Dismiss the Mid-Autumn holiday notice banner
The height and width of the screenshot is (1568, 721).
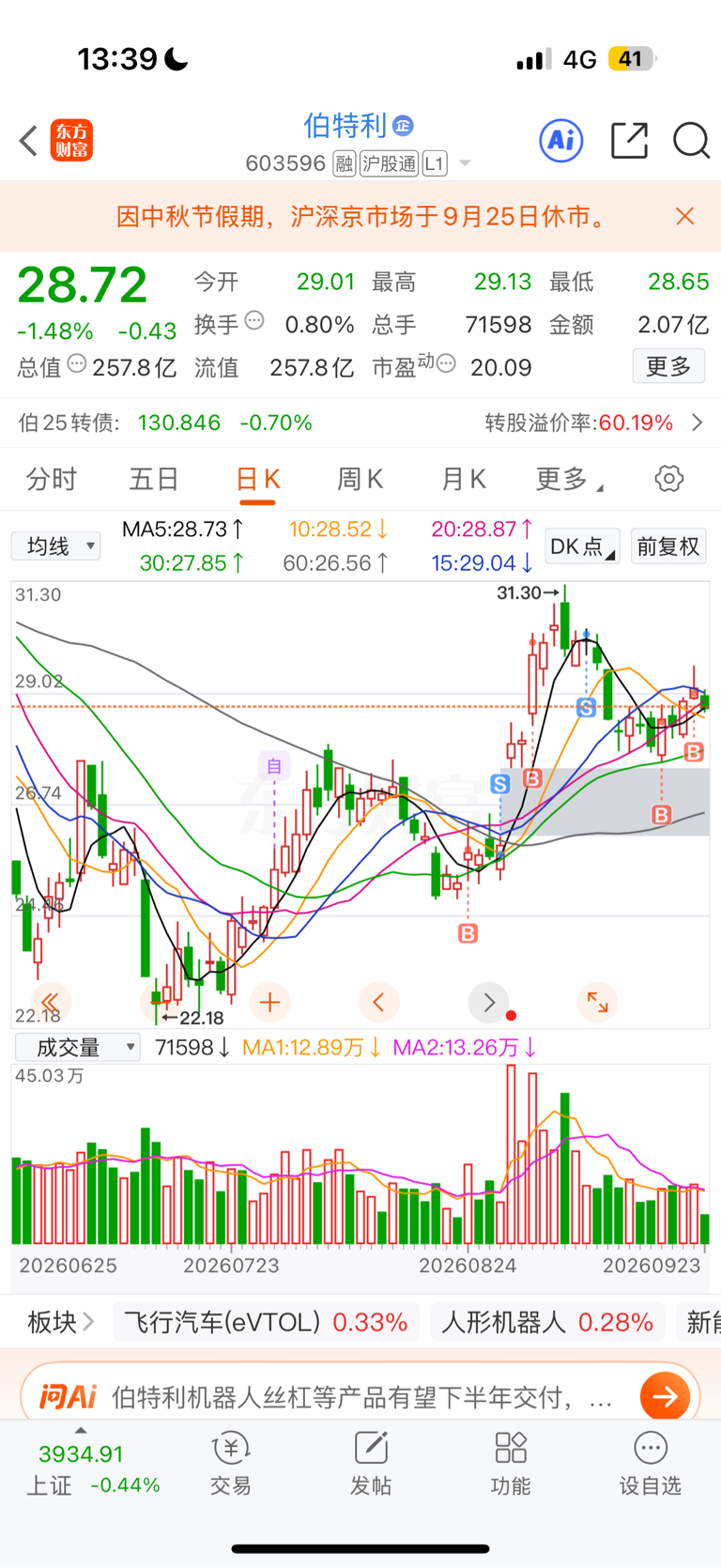(685, 217)
